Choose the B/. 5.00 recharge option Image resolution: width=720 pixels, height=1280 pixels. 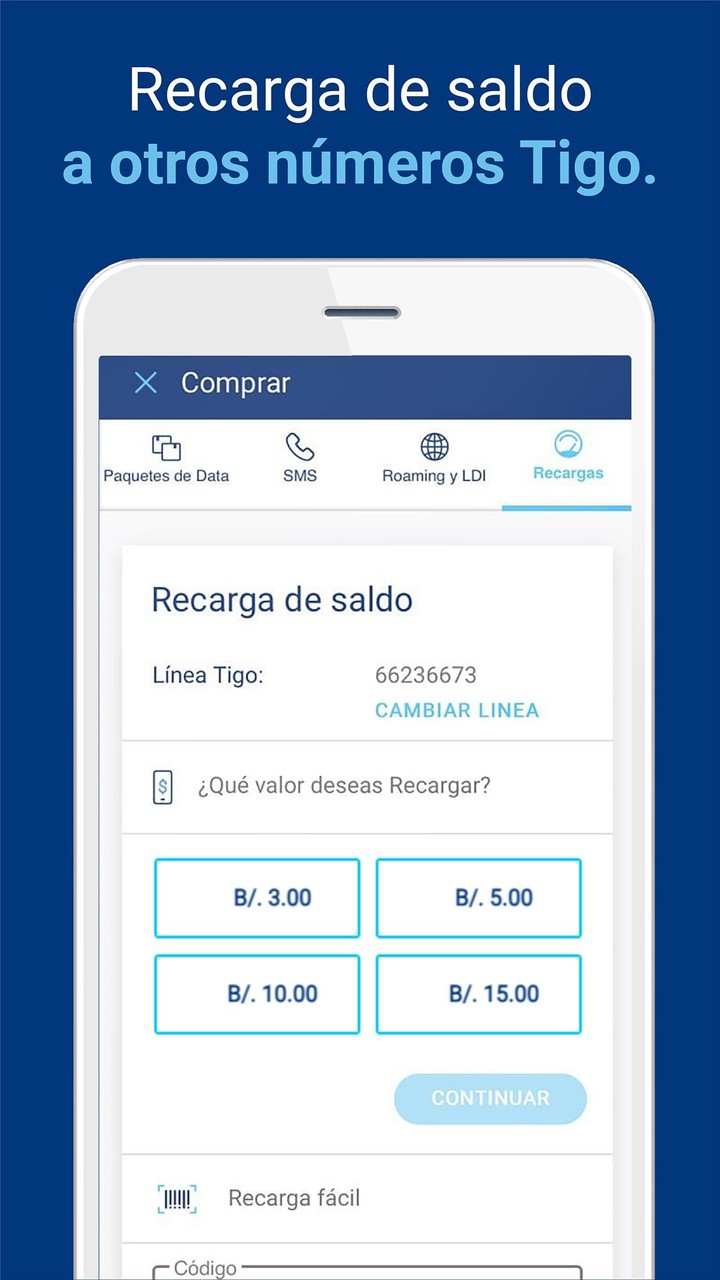pyautogui.click(x=478, y=897)
